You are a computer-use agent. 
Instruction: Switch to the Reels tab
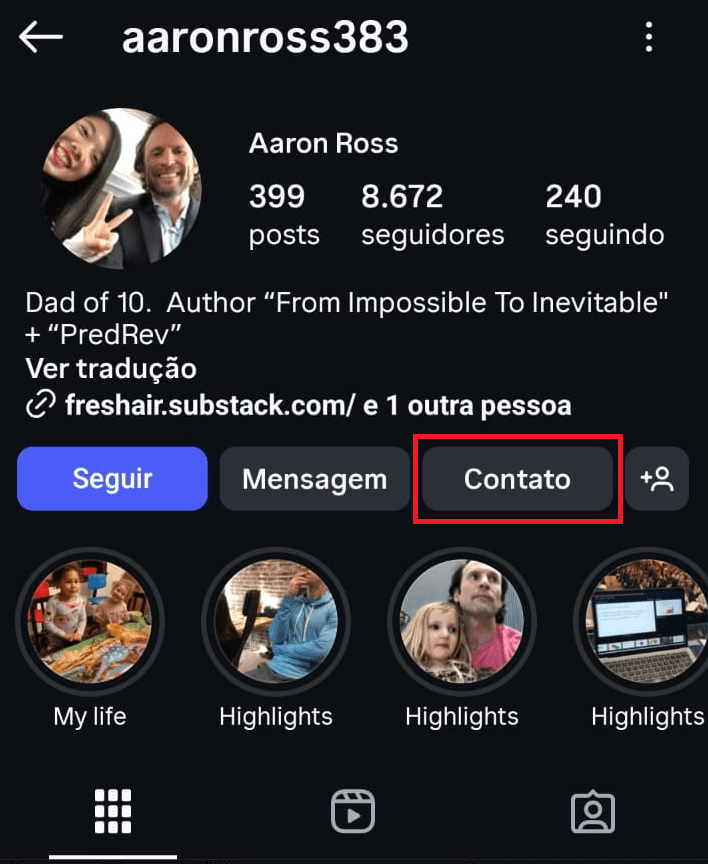tap(353, 811)
